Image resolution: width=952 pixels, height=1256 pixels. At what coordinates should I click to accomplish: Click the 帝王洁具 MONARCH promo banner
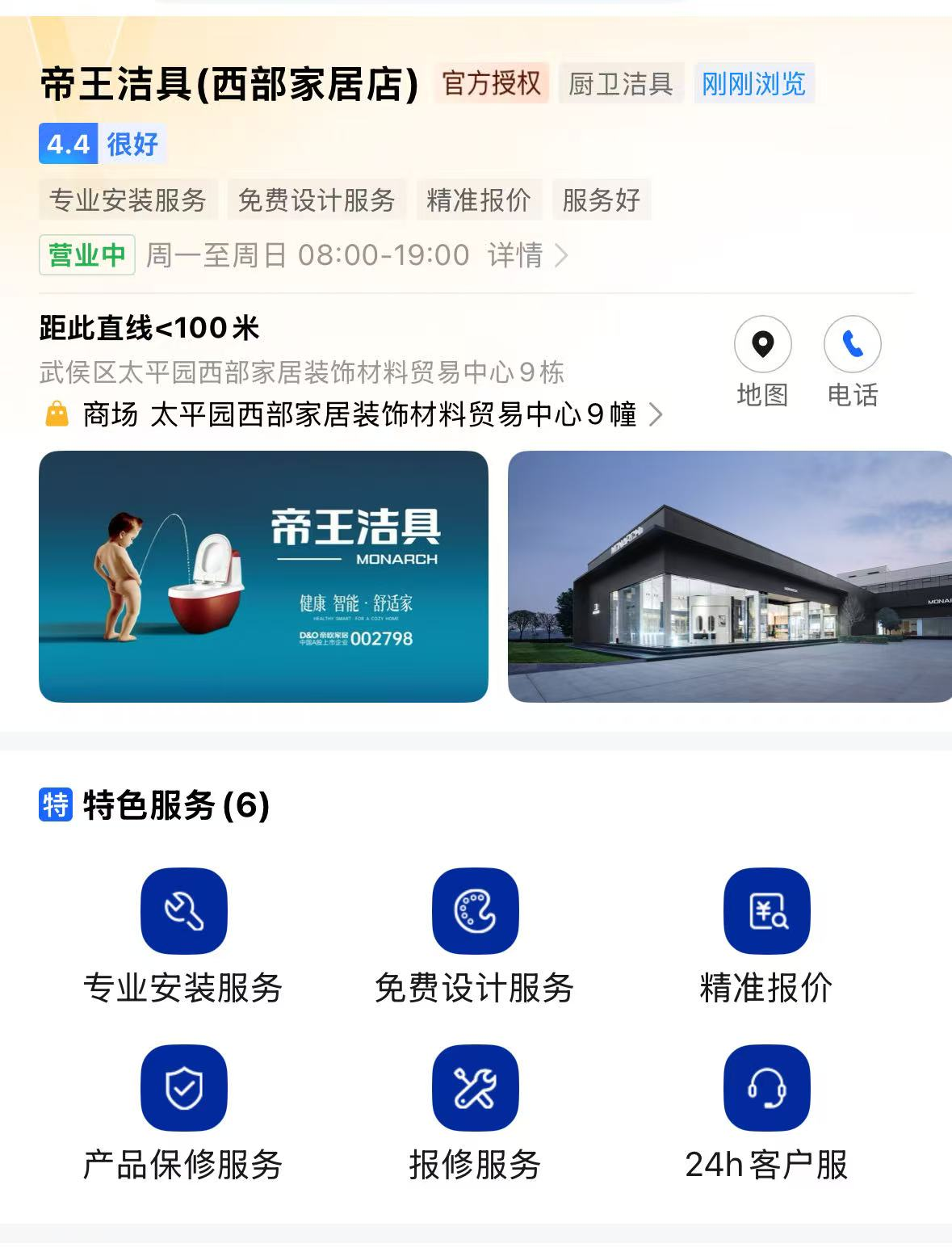(262, 578)
